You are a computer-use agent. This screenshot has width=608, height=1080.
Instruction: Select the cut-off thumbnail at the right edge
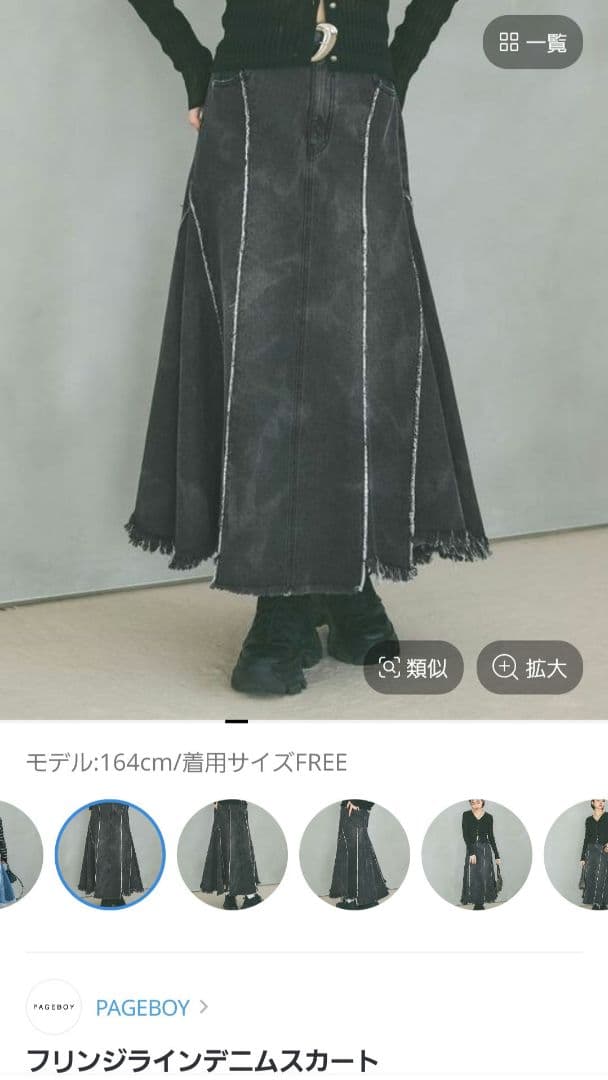[577, 855]
